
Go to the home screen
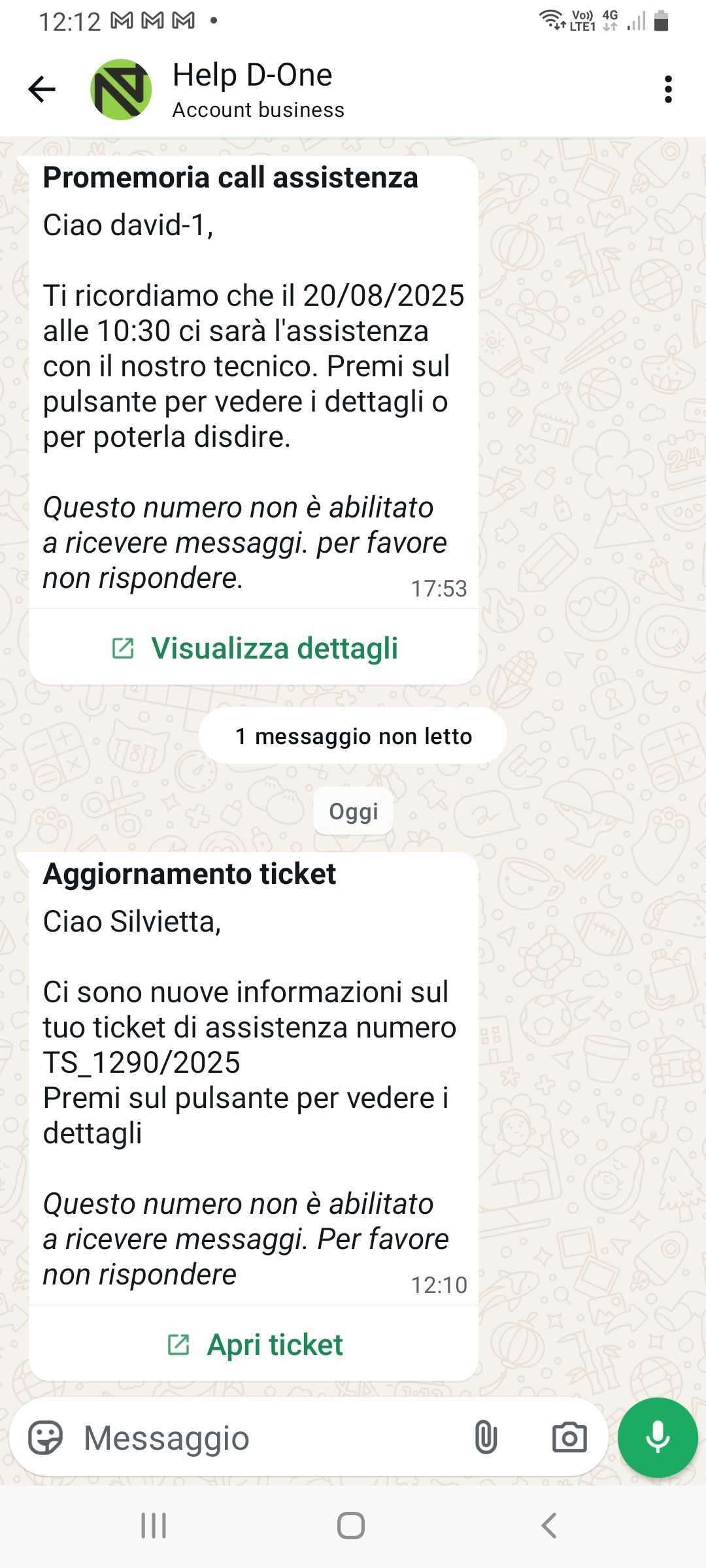coord(351,1526)
